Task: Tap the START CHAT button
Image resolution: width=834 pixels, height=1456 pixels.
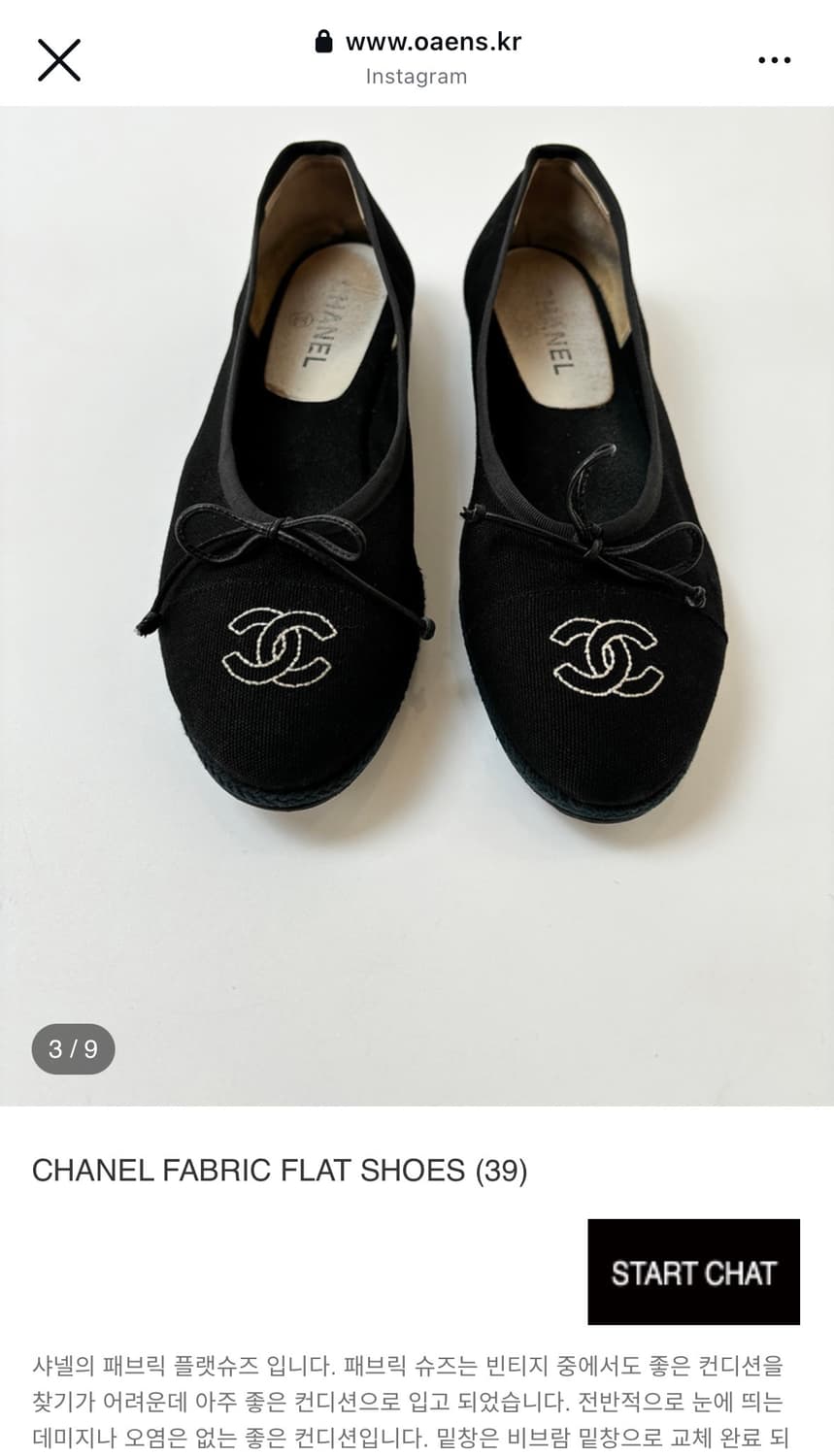Action: tap(693, 1272)
